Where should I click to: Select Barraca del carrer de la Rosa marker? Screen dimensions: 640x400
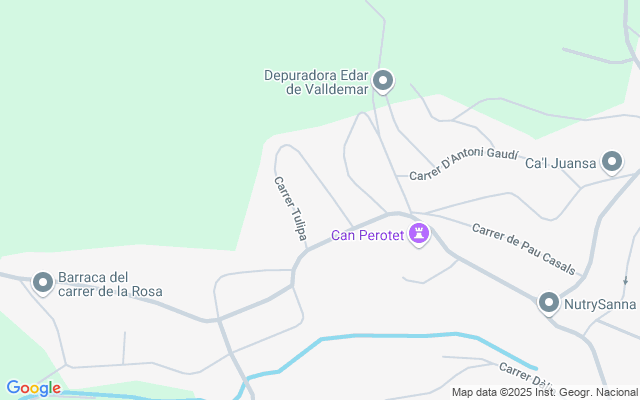[43, 283]
